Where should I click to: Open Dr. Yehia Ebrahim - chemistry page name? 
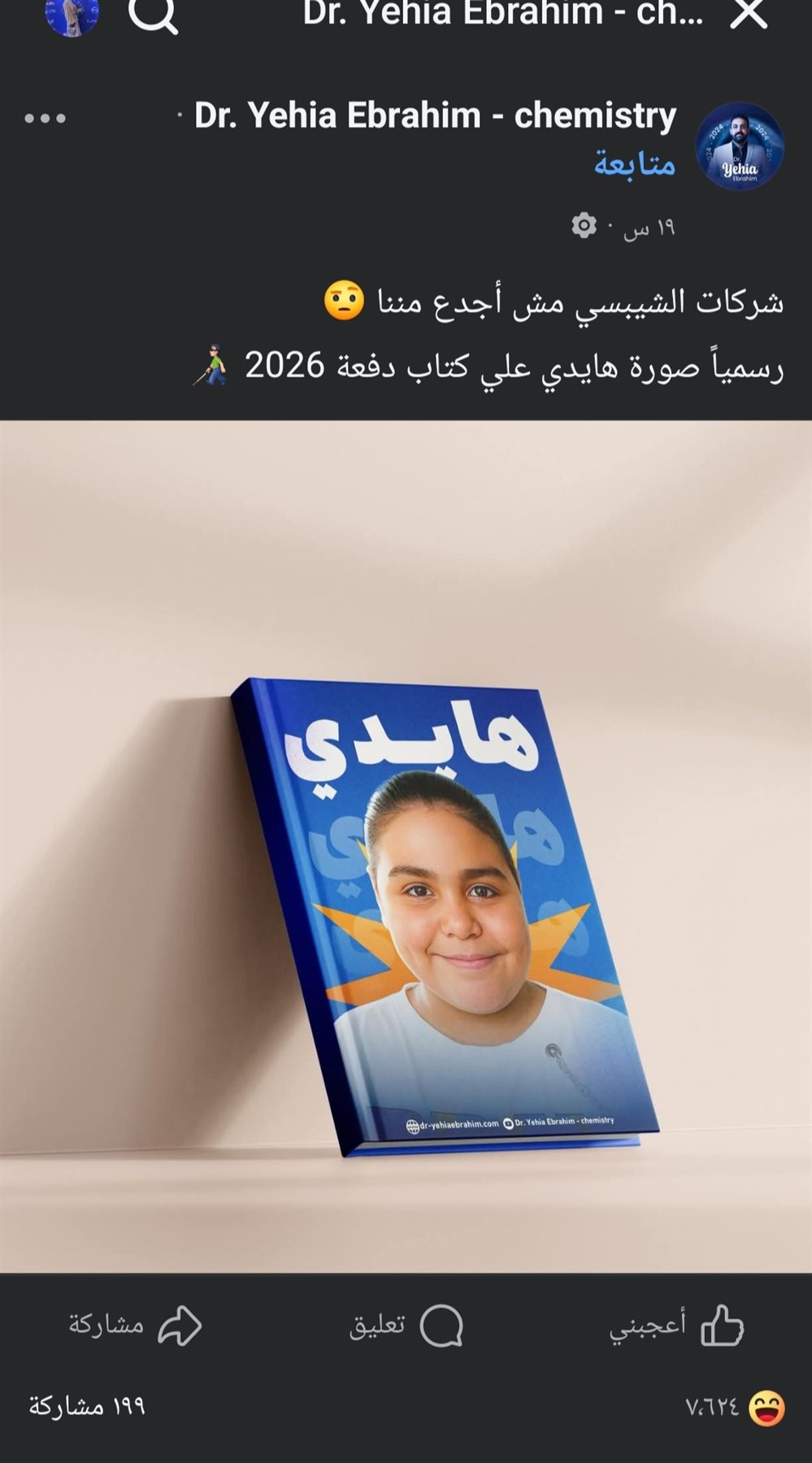tap(435, 115)
